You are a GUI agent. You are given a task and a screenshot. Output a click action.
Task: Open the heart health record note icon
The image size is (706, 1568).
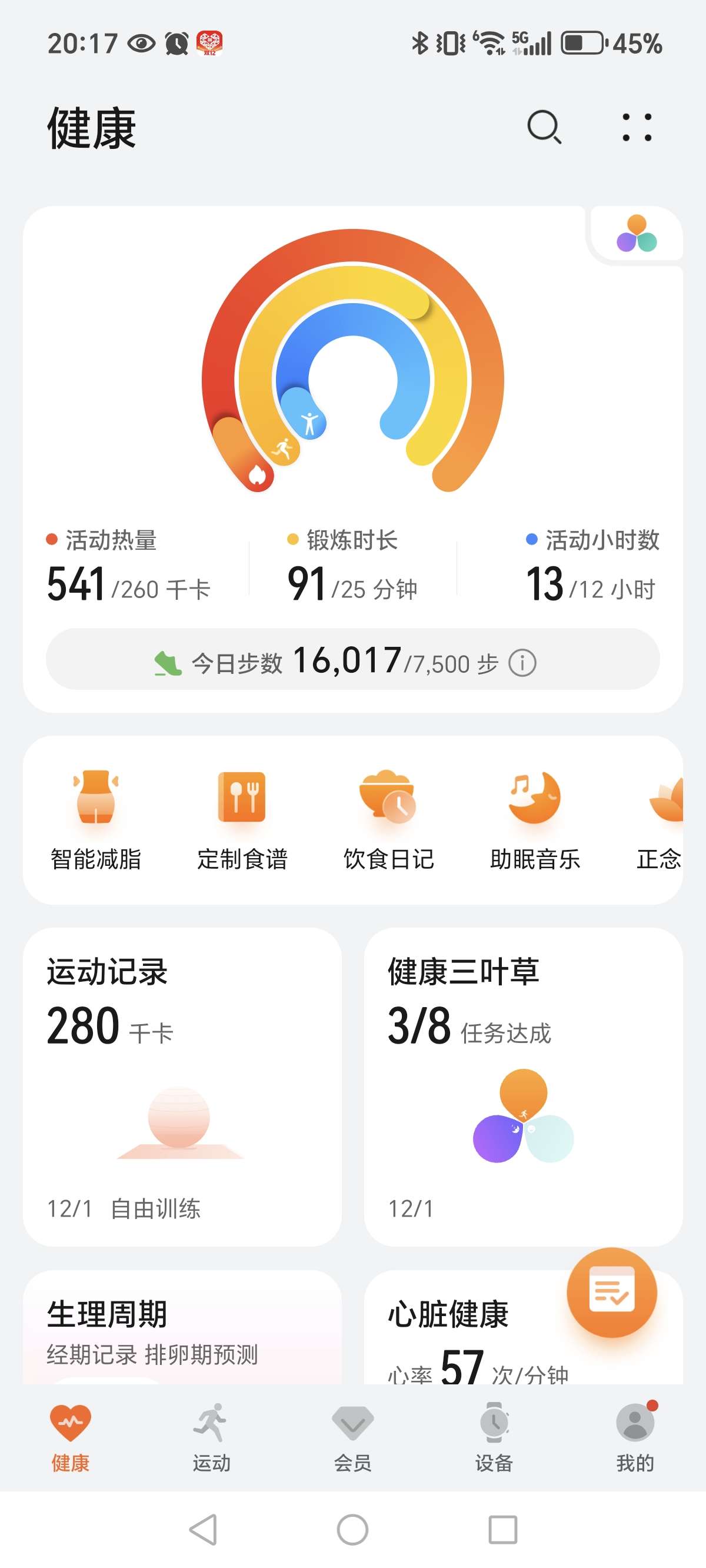point(612,1294)
